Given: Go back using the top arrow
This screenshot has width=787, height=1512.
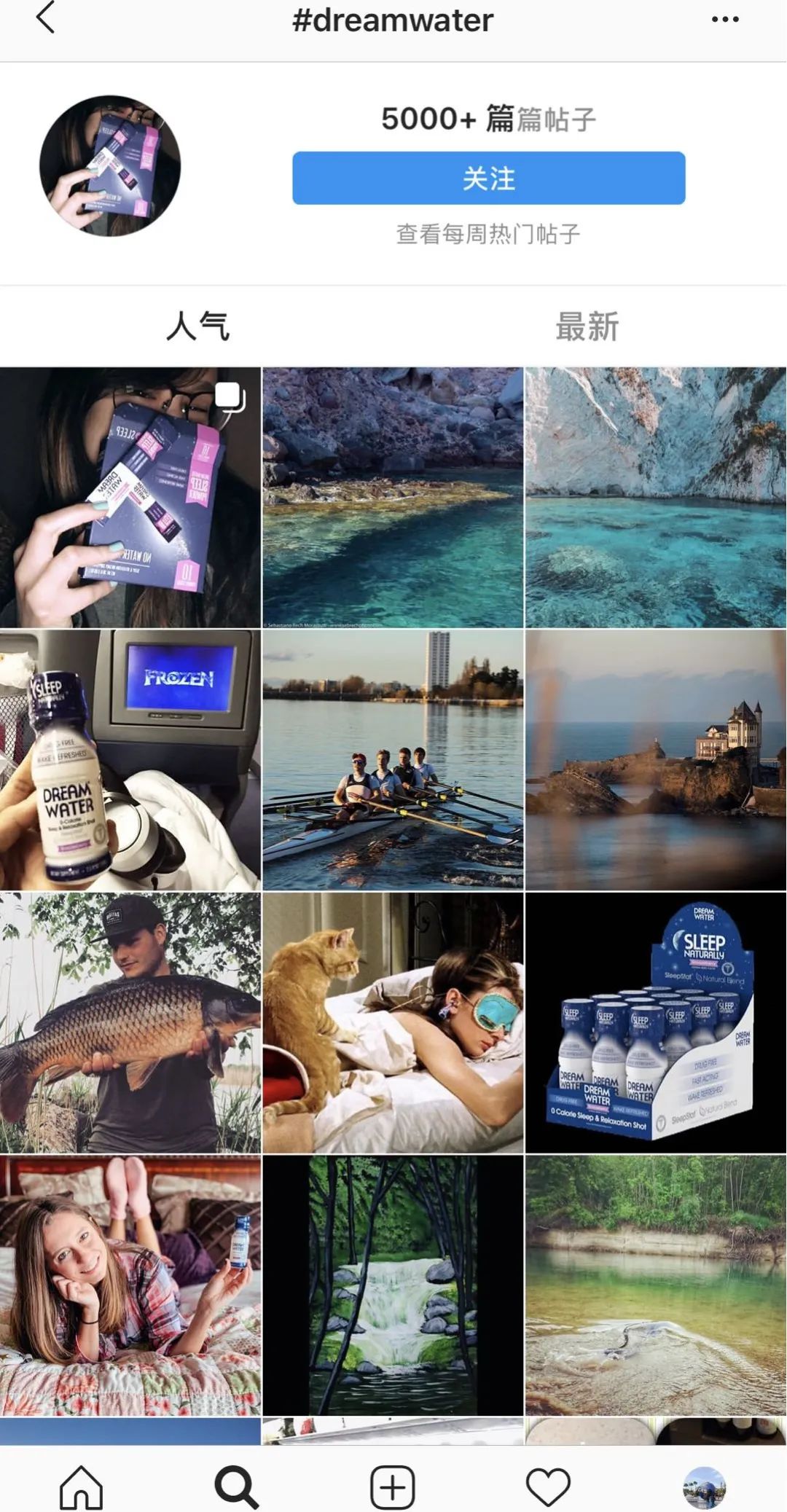Looking at the screenshot, I should click(x=45, y=18).
